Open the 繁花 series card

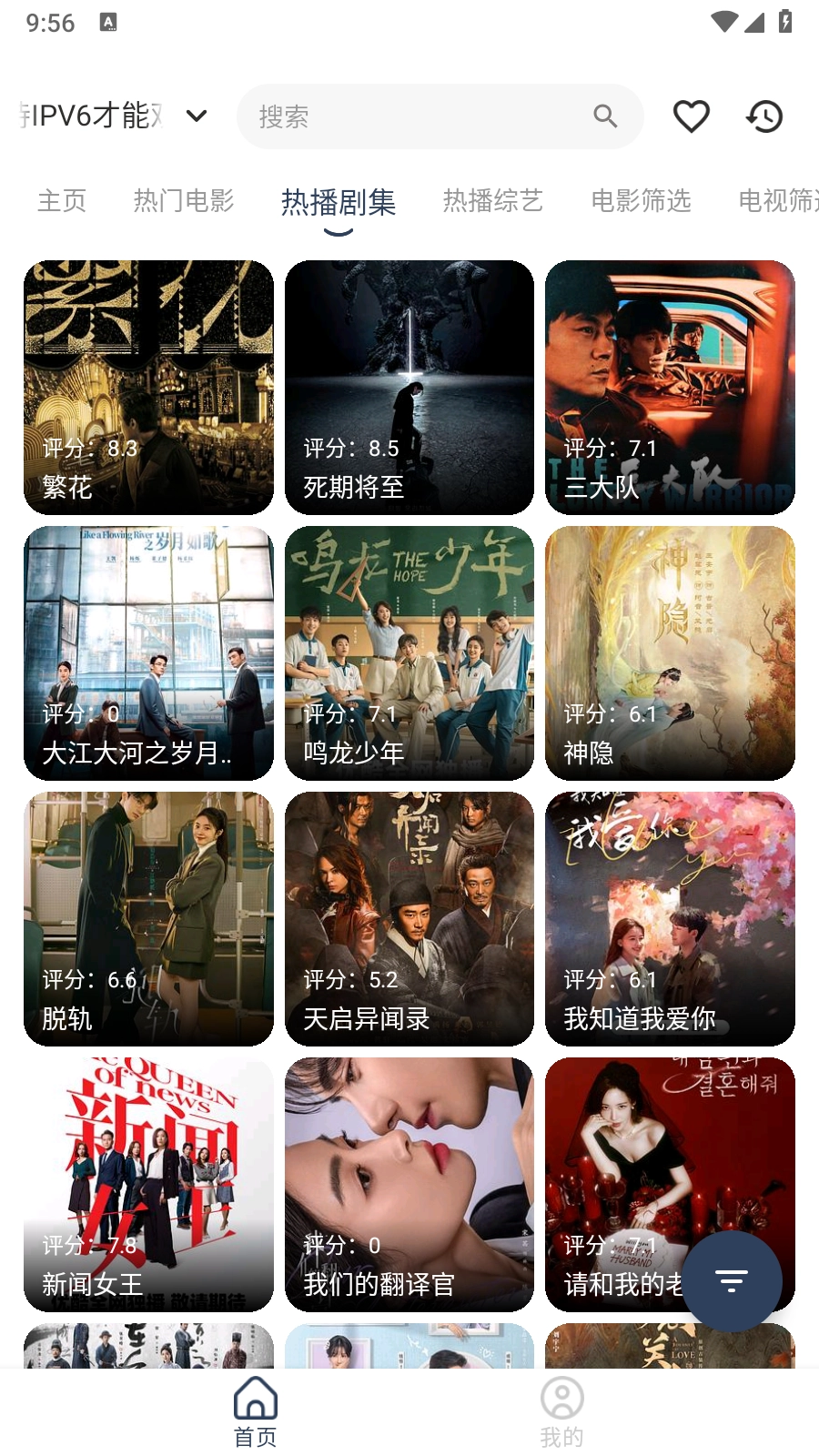148,387
